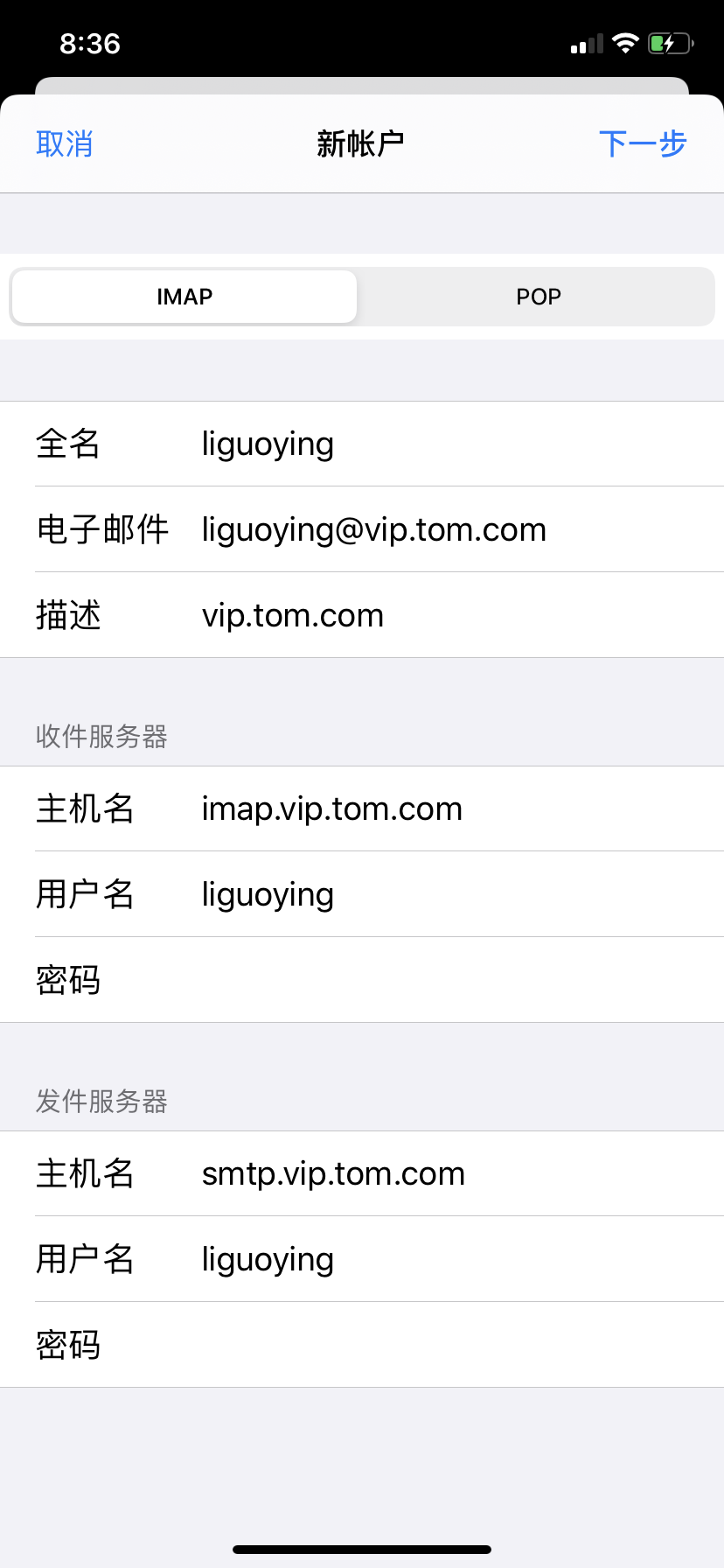Viewport: 724px width, 1568px height.
Task: Tap the 收件服务器 密码 field
Action: coord(362,980)
